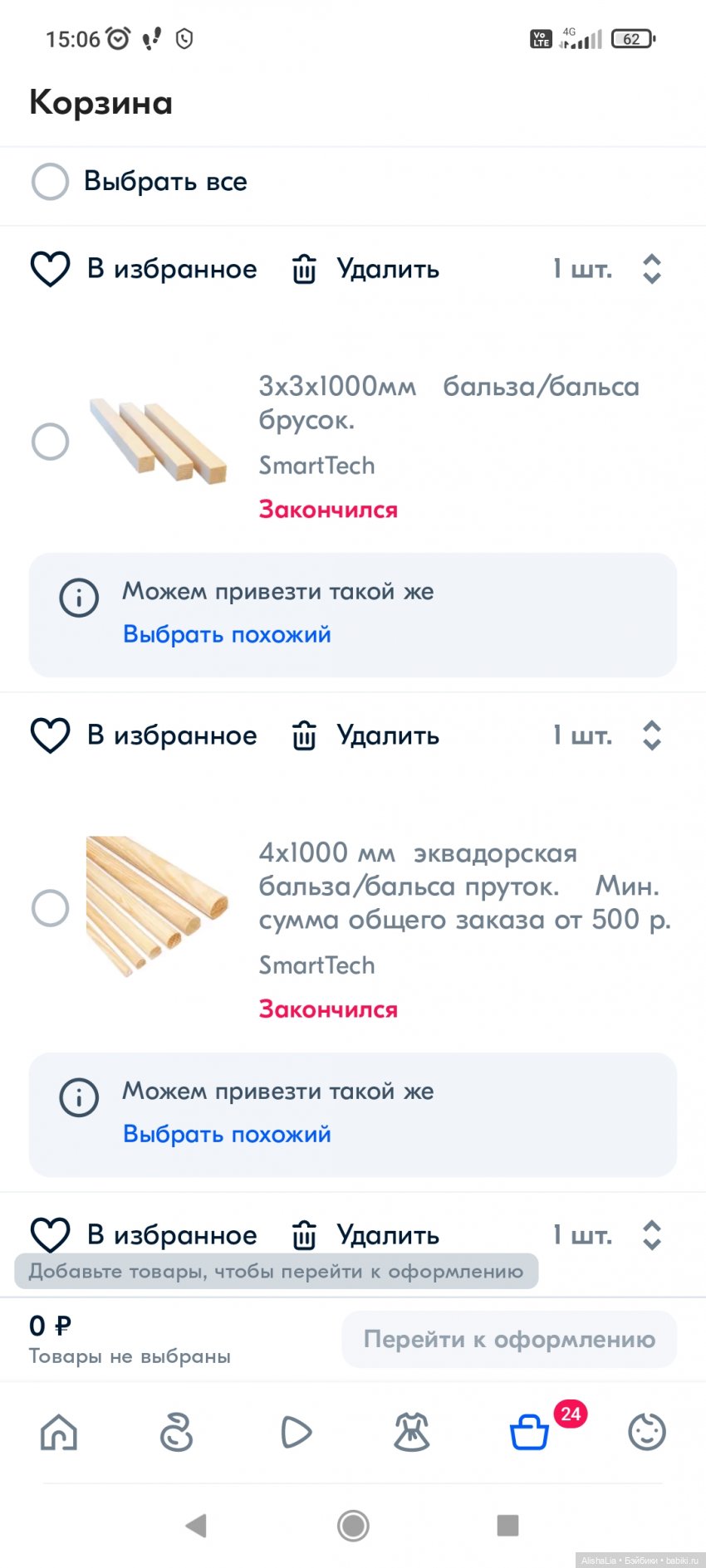Open the 3x3x1000мм бальза брусок product image
Image resolution: width=706 pixels, height=1568 pixels.
[x=158, y=442]
